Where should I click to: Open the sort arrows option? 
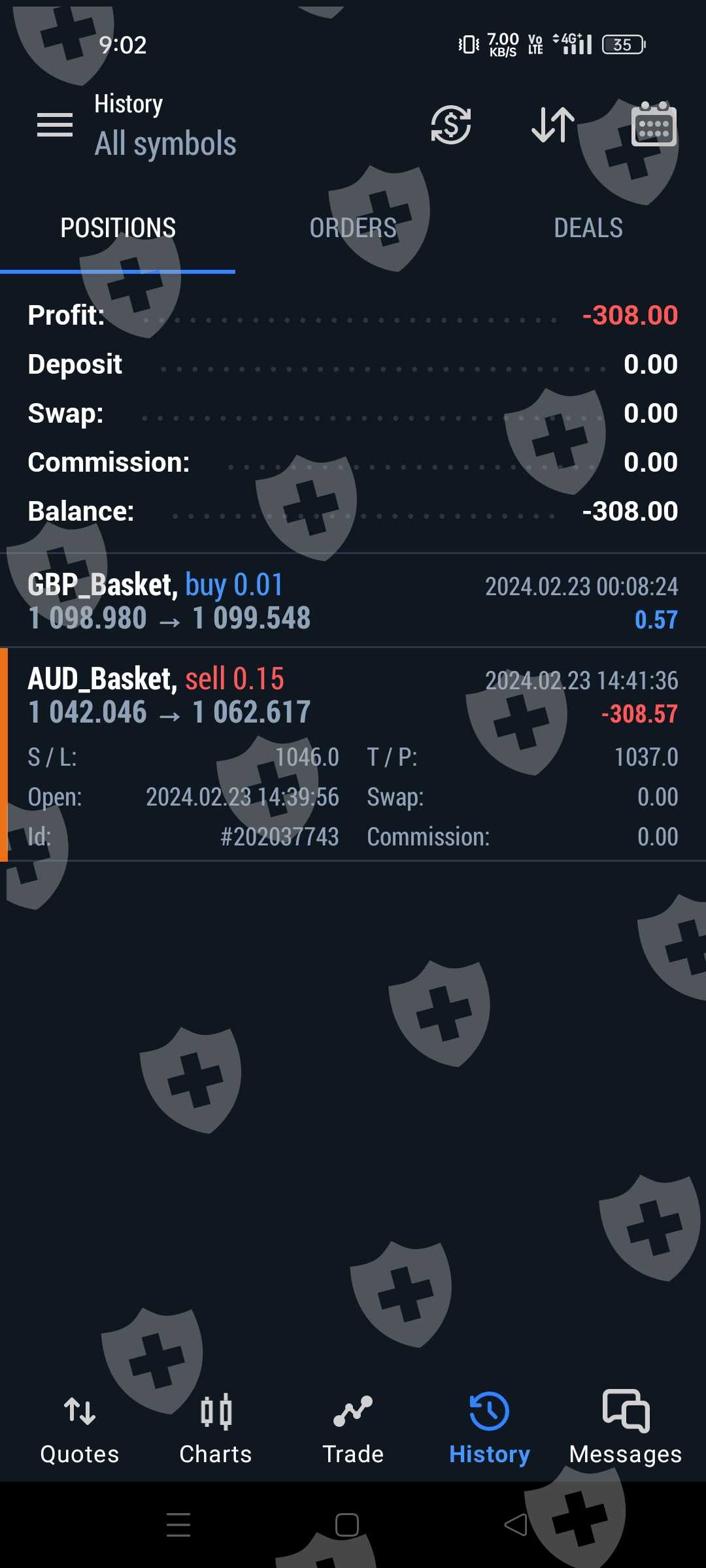pos(553,125)
